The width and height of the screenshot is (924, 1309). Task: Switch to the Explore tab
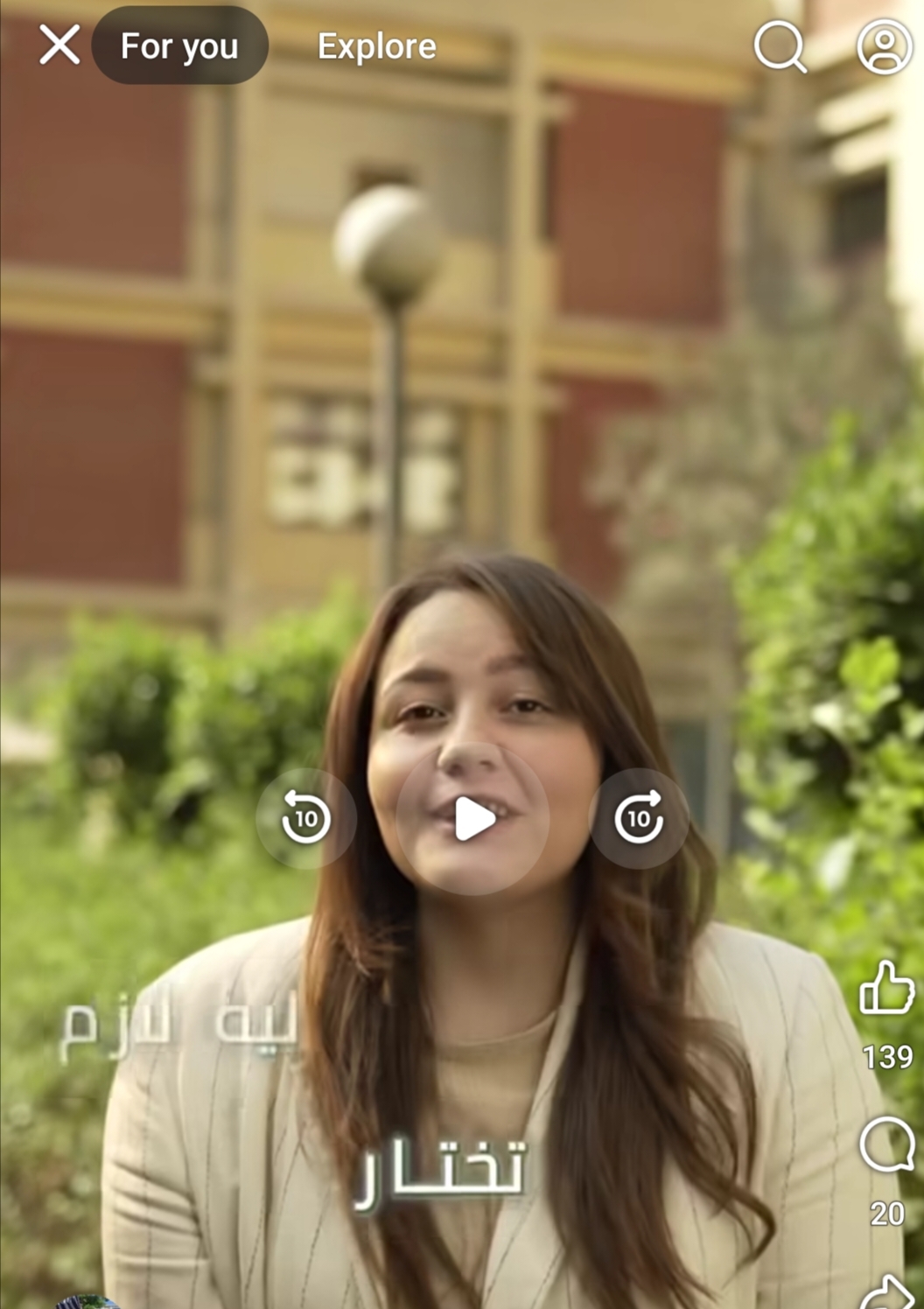376,46
